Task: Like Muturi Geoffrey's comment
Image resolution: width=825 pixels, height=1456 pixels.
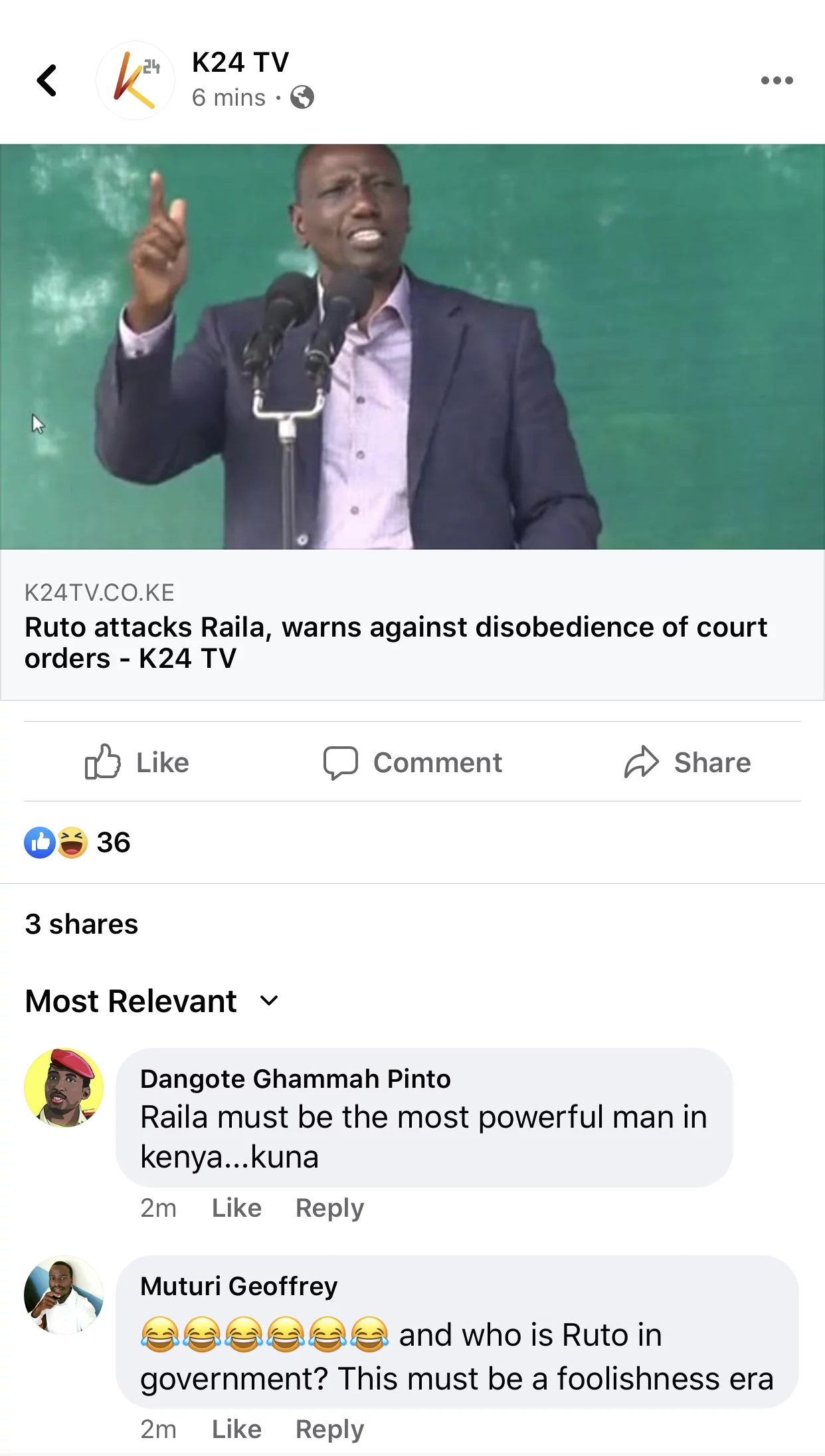Action: (x=236, y=1429)
